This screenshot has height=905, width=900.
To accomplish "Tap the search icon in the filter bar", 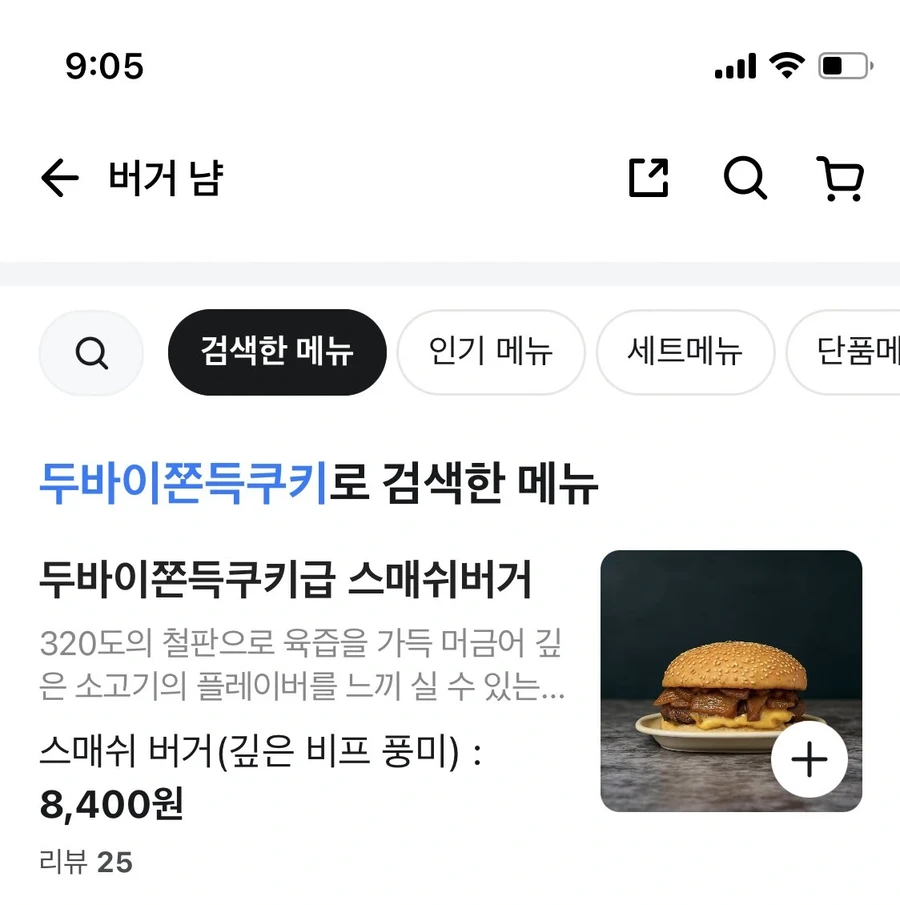I will point(91,352).
